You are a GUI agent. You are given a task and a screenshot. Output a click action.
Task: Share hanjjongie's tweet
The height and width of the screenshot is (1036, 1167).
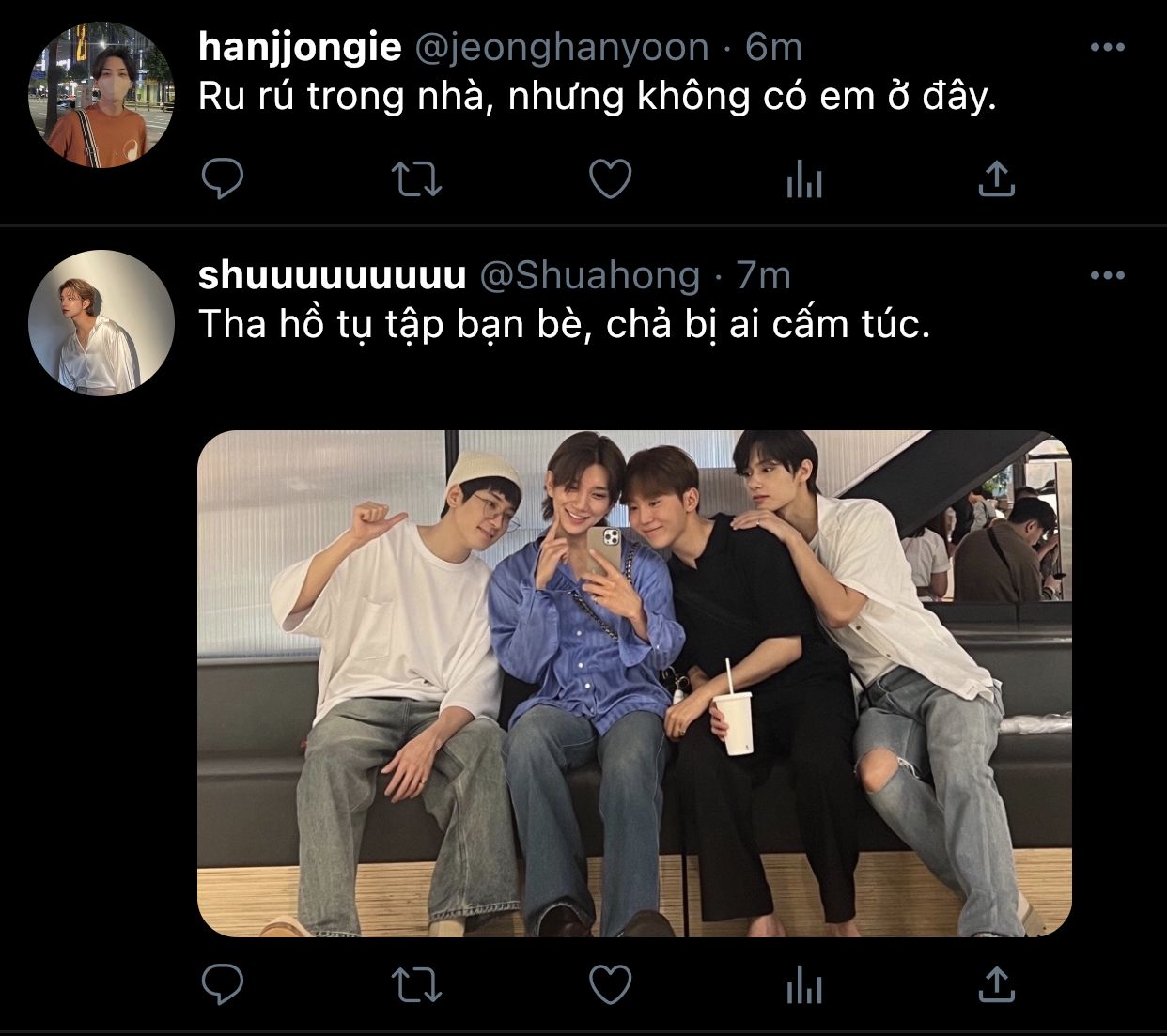[997, 178]
